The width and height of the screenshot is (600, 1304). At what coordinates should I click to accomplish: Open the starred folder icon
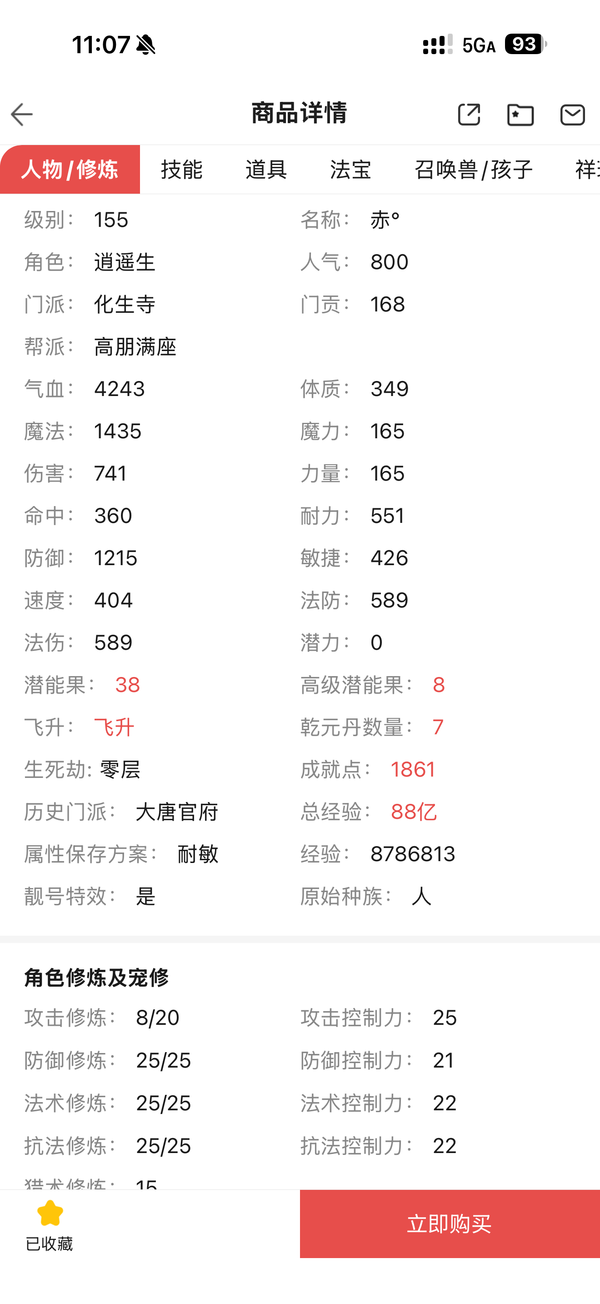coord(520,114)
